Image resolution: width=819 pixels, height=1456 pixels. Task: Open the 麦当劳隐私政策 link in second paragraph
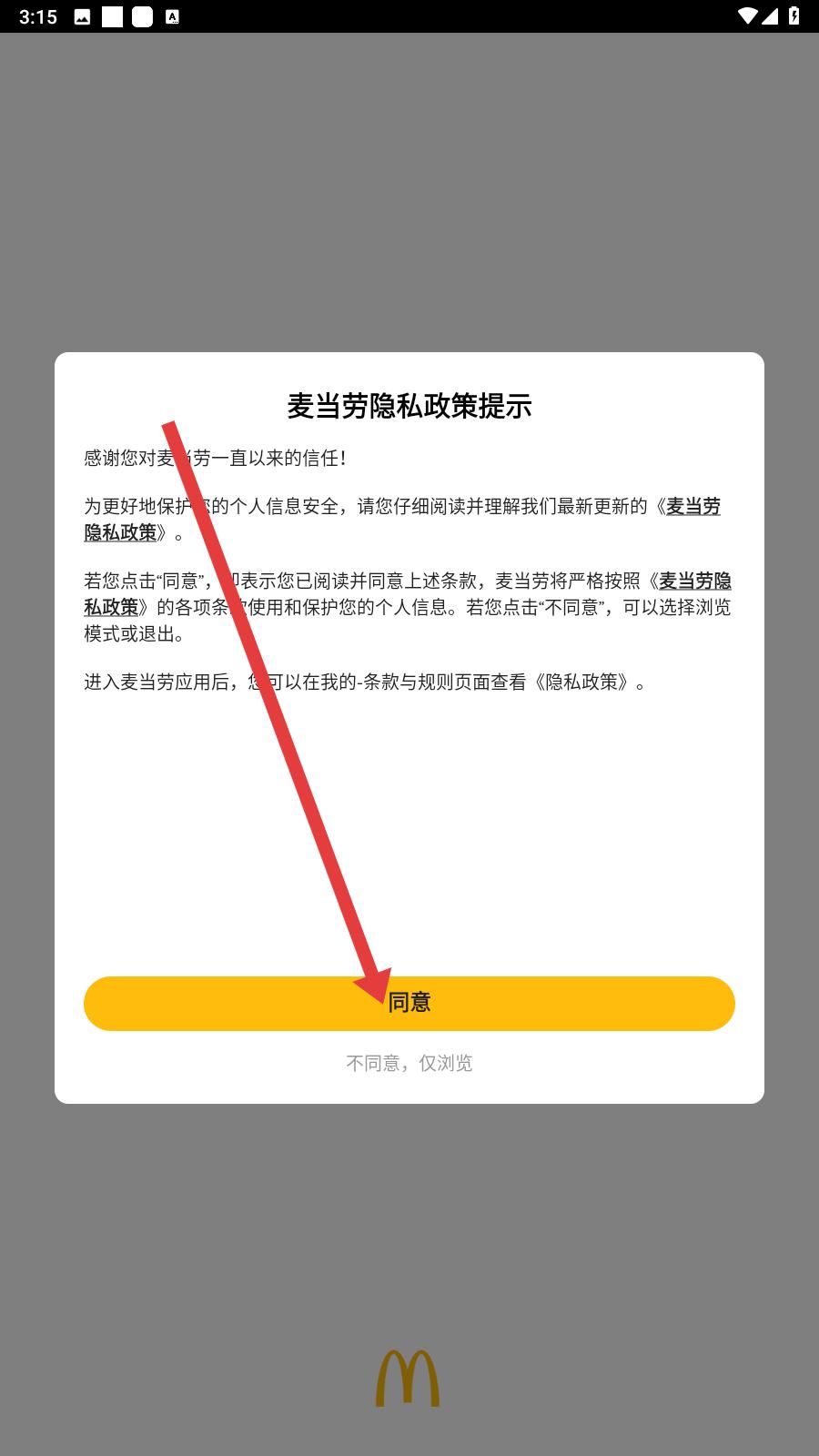pos(693,507)
